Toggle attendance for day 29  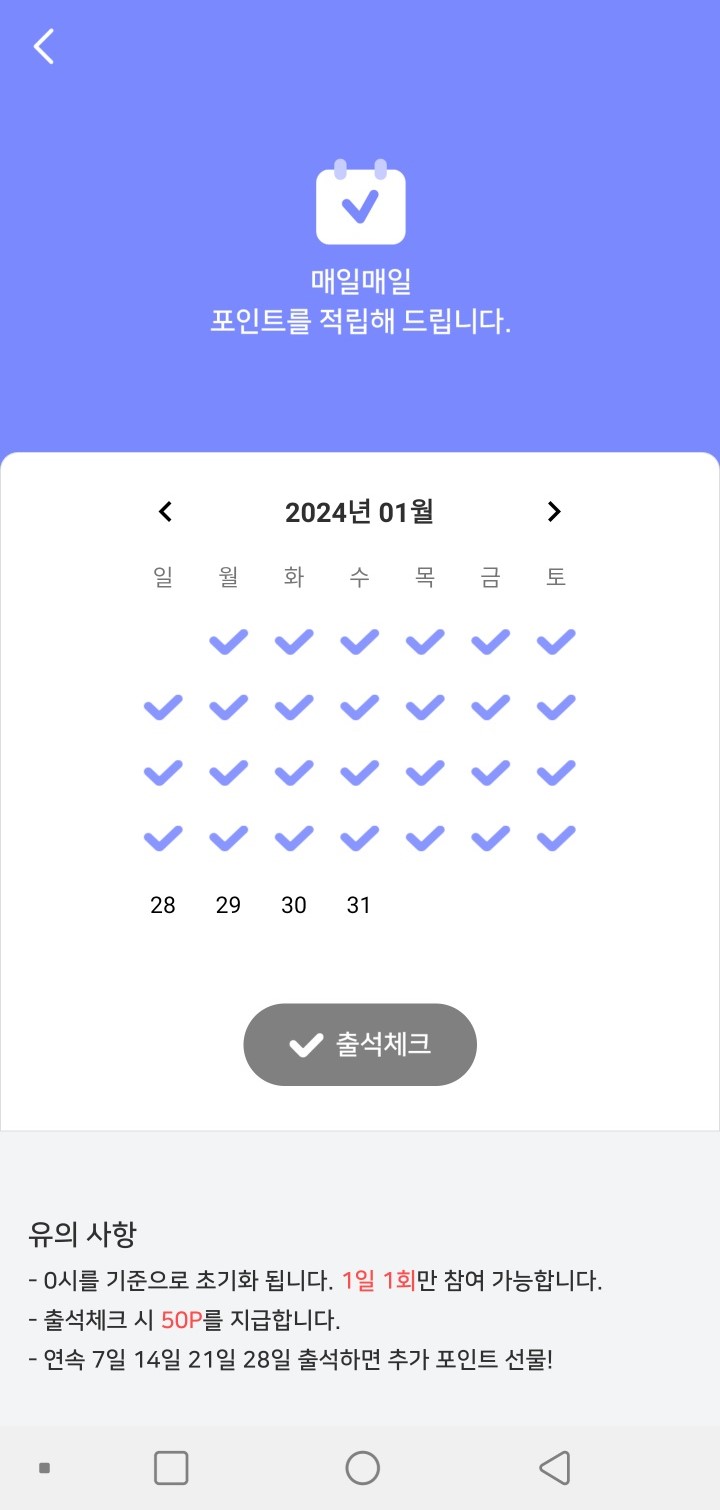tap(228, 905)
